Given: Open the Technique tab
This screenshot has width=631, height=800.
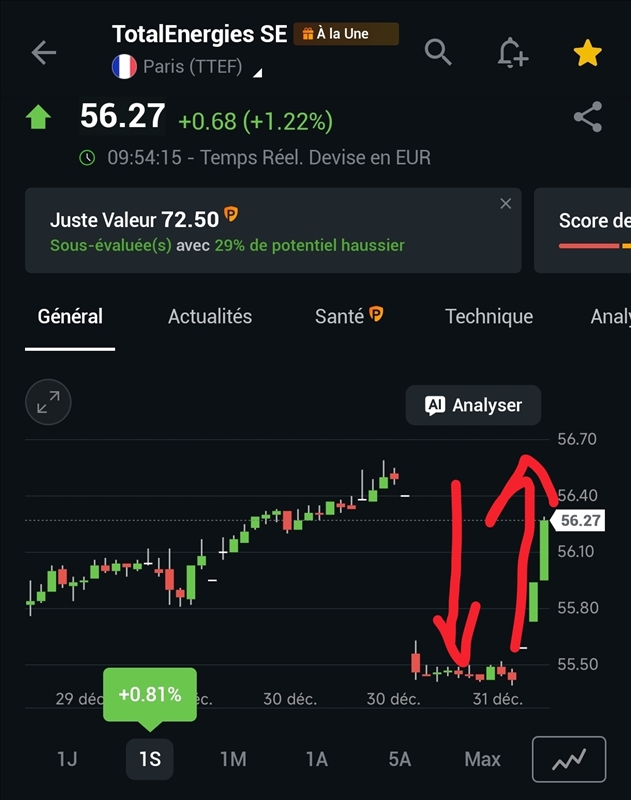Looking at the screenshot, I should point(489,316).
